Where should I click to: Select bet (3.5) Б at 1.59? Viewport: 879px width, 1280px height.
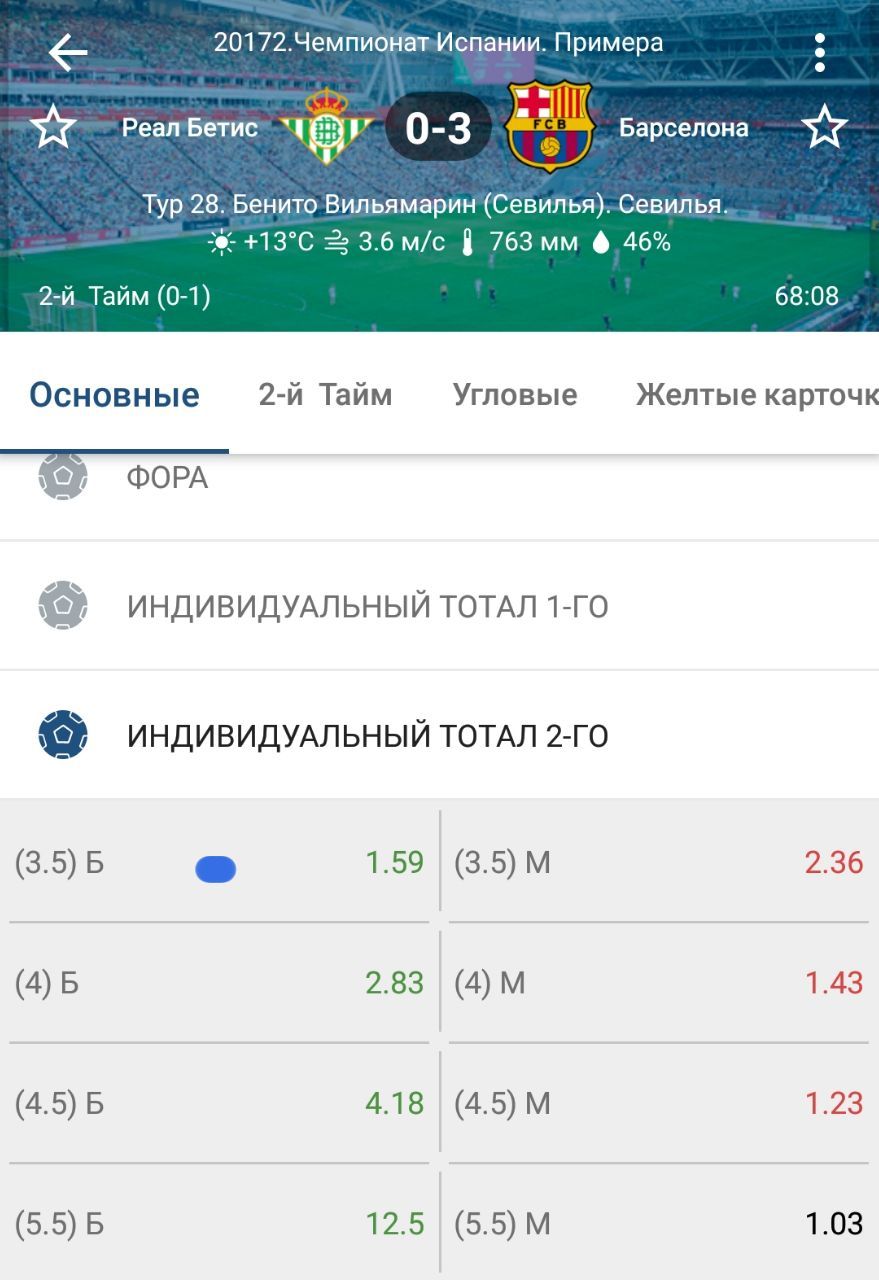[219, 862]
